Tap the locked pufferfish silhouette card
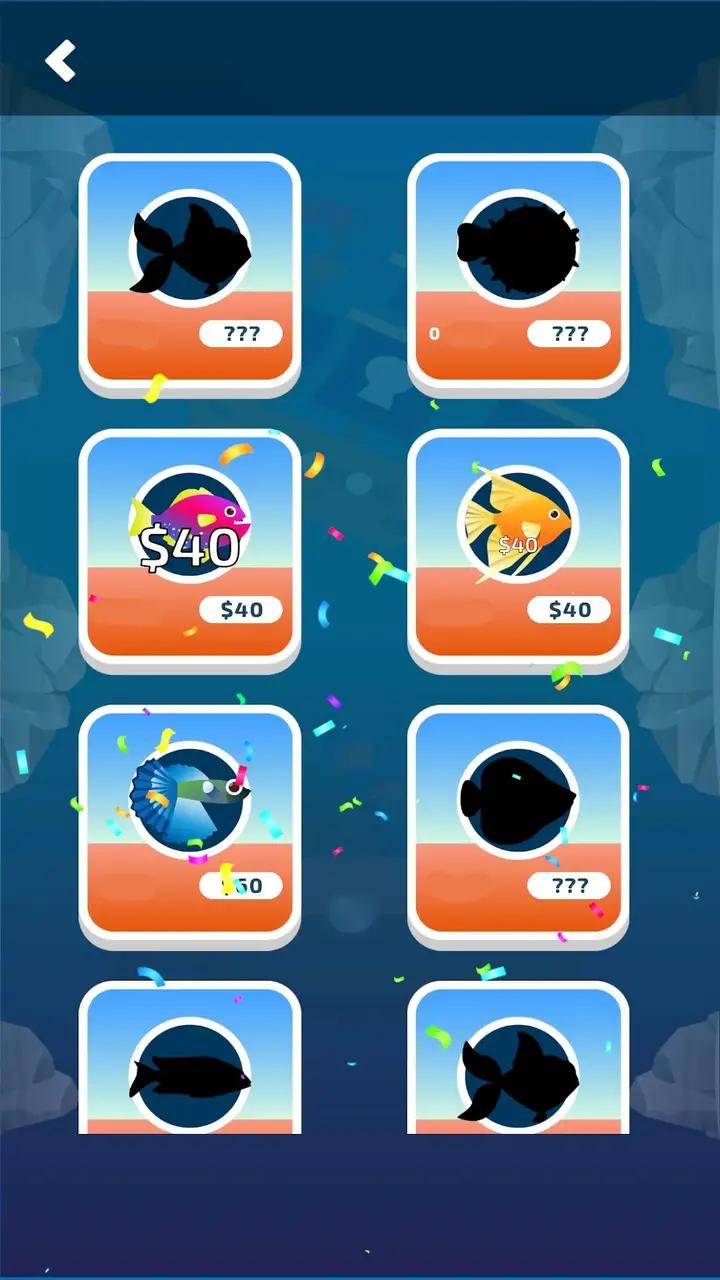Screen dimensions: 720x1280 point(518,272)
